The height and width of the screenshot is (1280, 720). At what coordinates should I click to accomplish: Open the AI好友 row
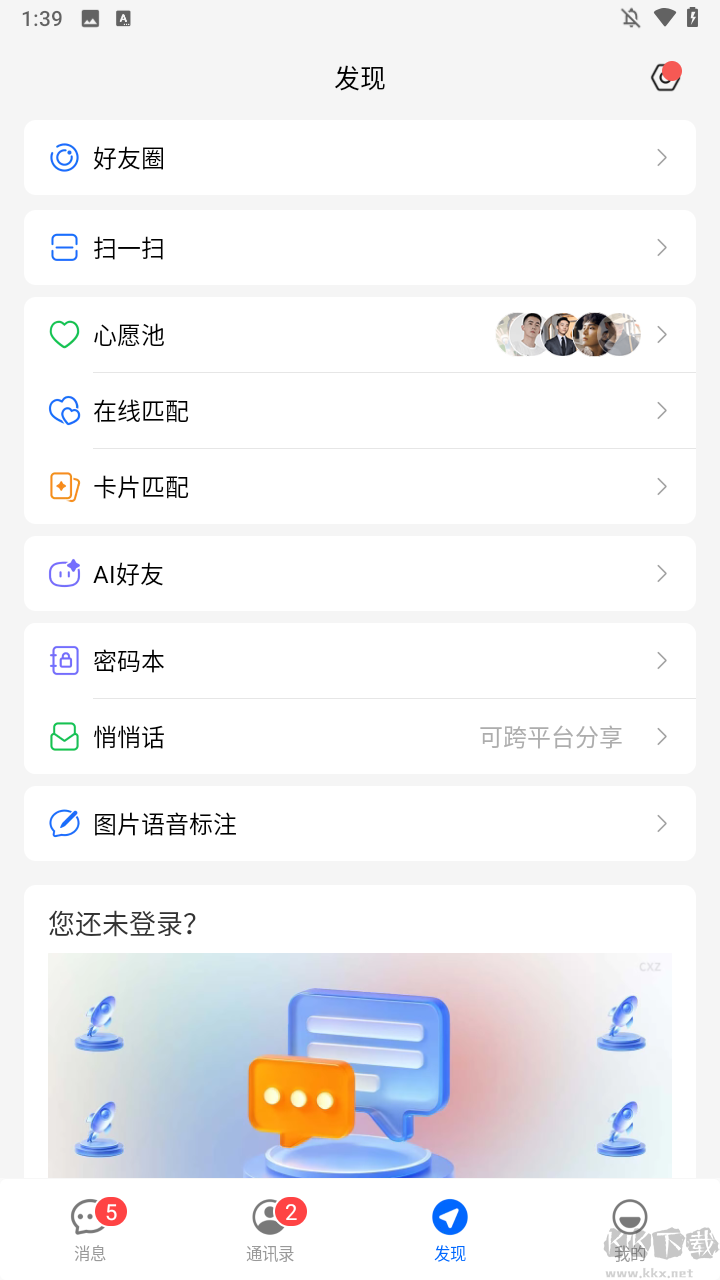(359, 574)
